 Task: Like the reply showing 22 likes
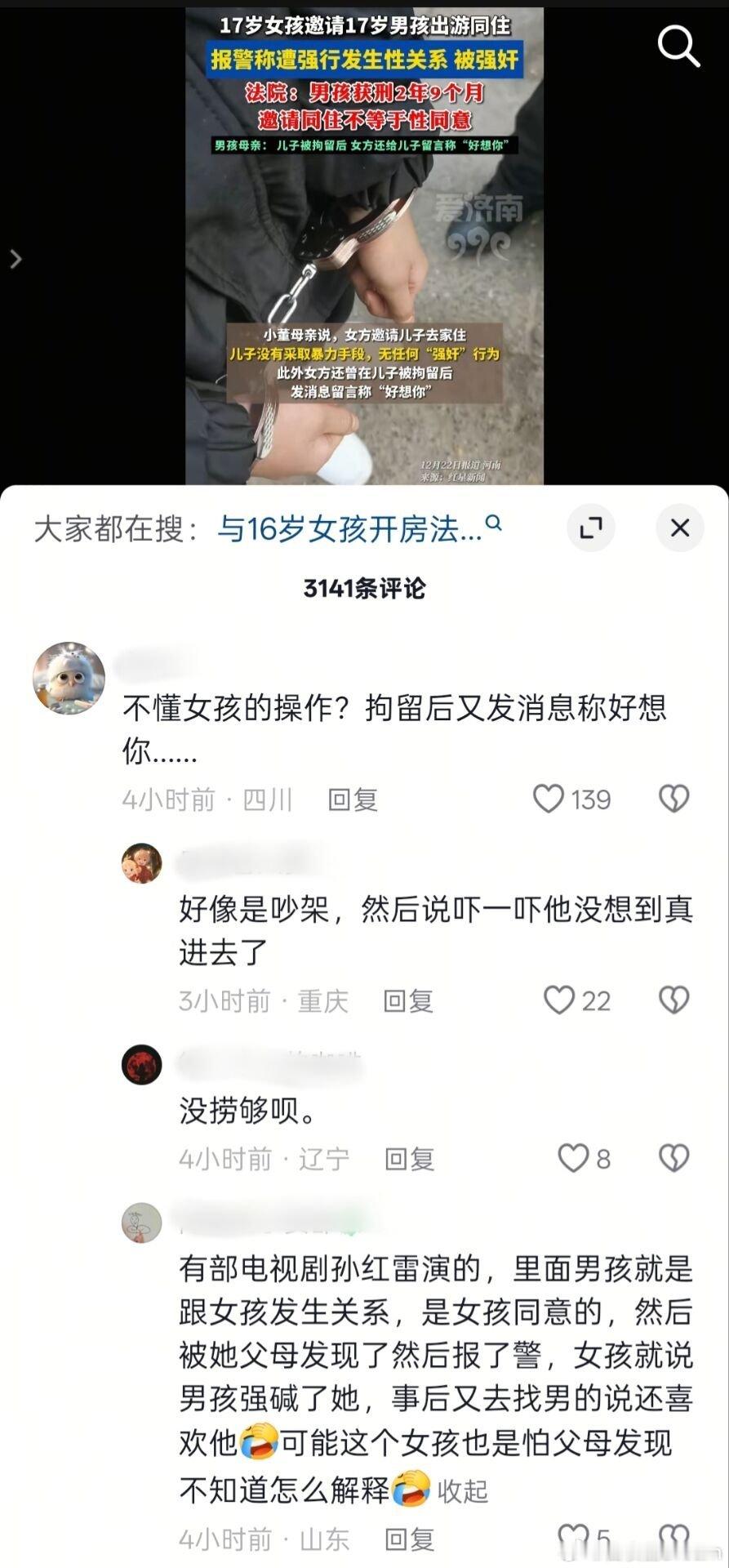(560, 1000)
